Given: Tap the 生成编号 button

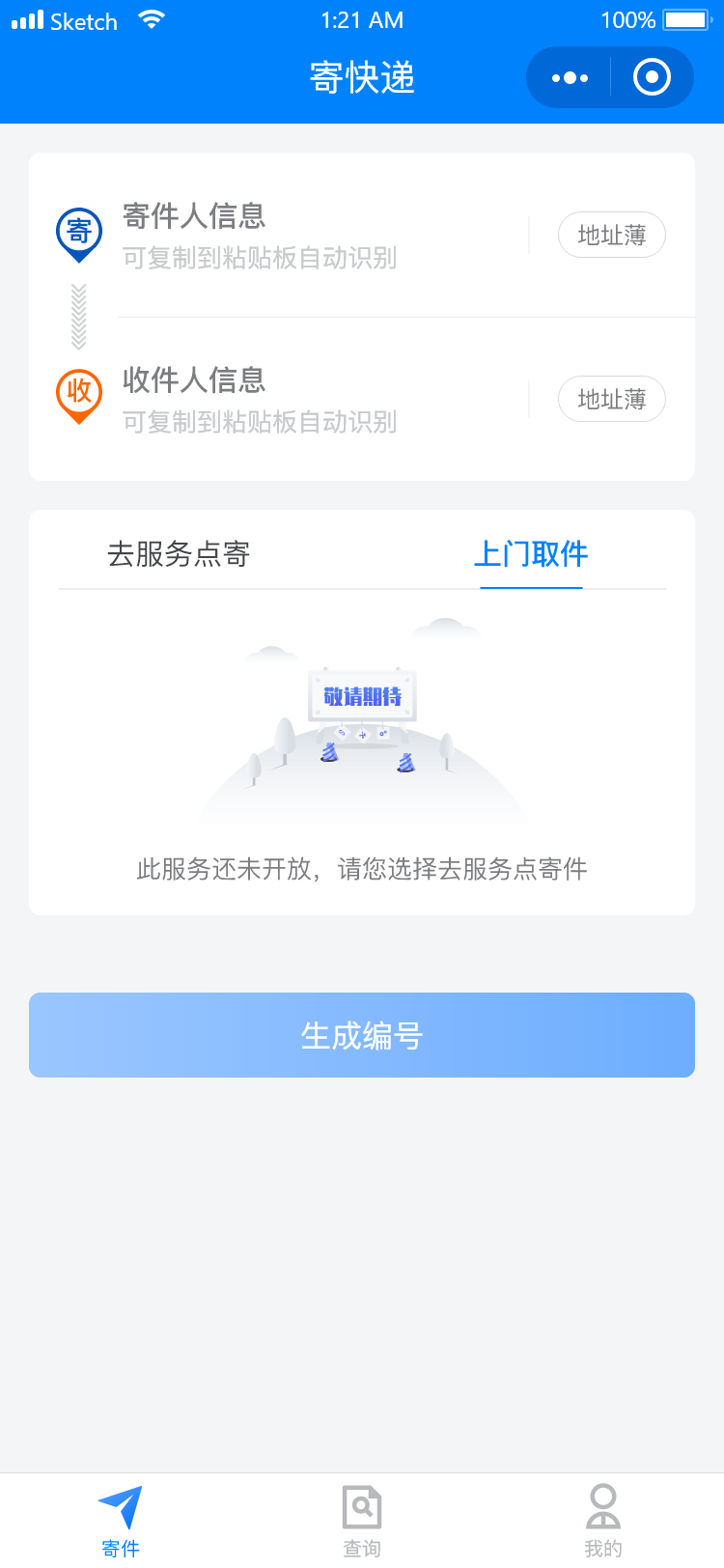Looking at the screenshot, I should [362, 1035].
